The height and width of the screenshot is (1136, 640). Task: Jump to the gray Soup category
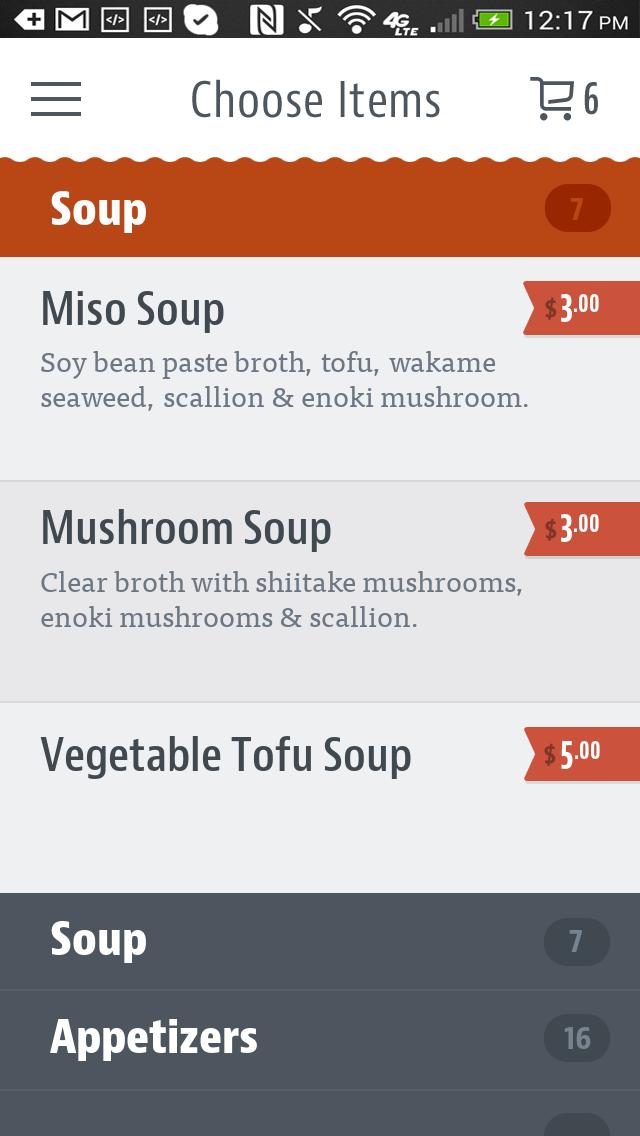click(320, 941)
